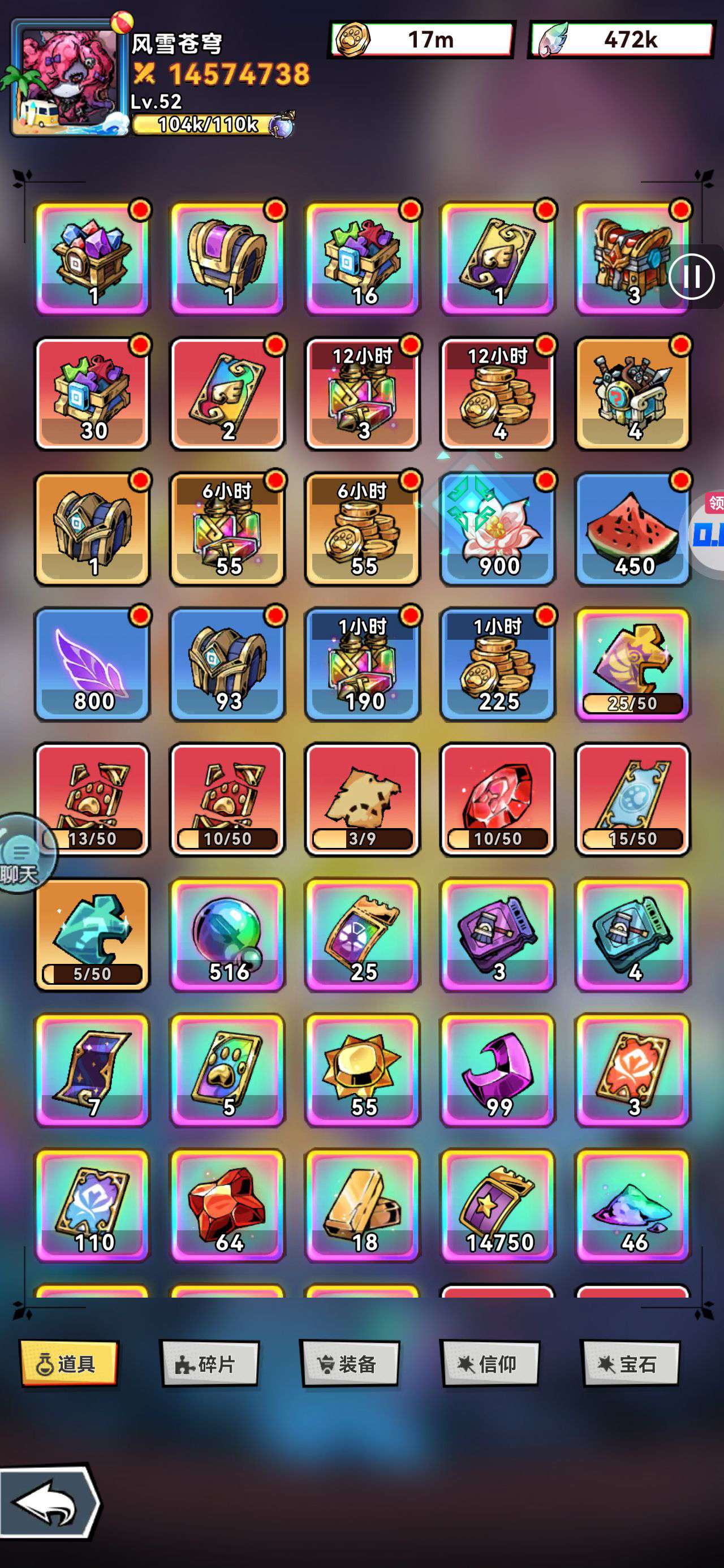Screen dimensions: 724x1568
Task: Switch to the 装备 tab
Action: pos(350,1363)
